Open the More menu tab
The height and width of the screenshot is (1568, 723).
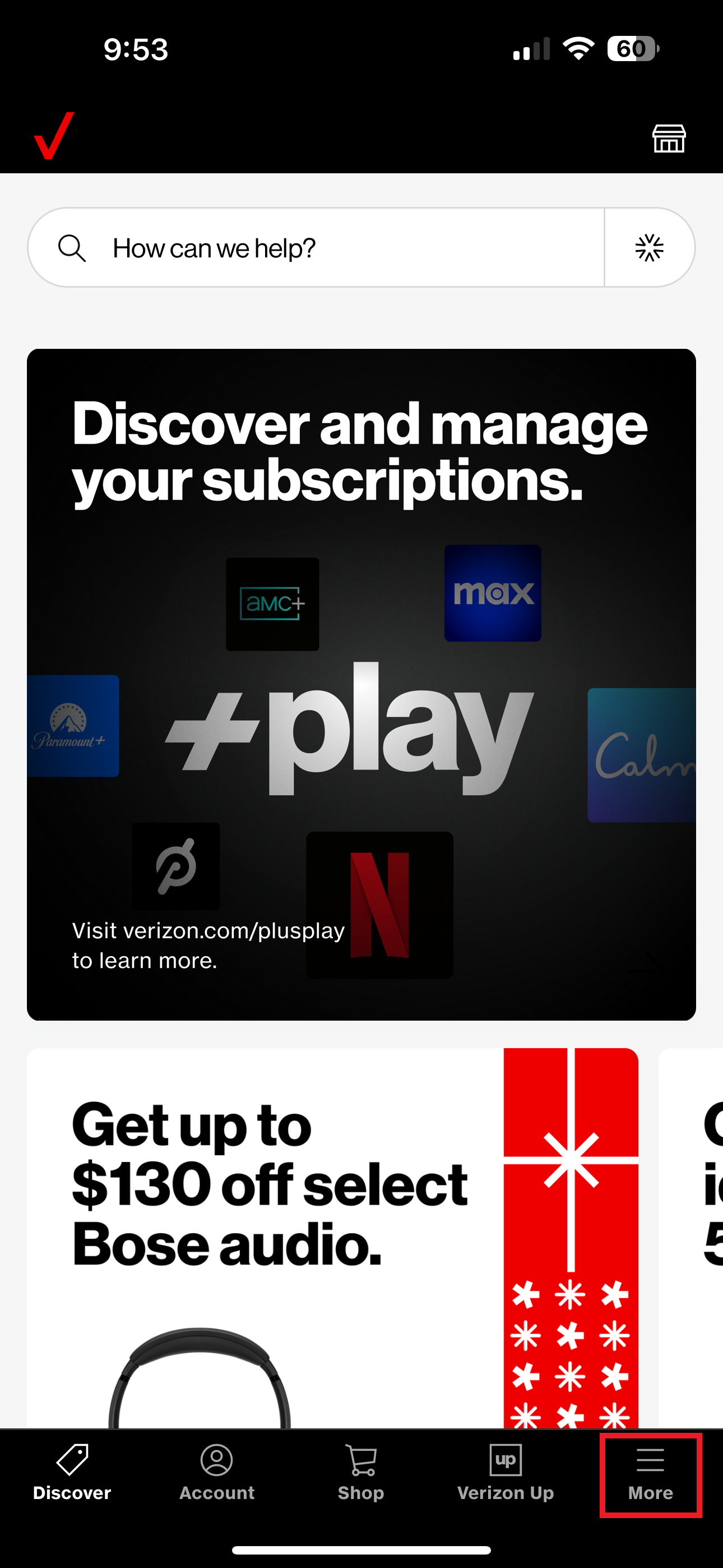650,1473
